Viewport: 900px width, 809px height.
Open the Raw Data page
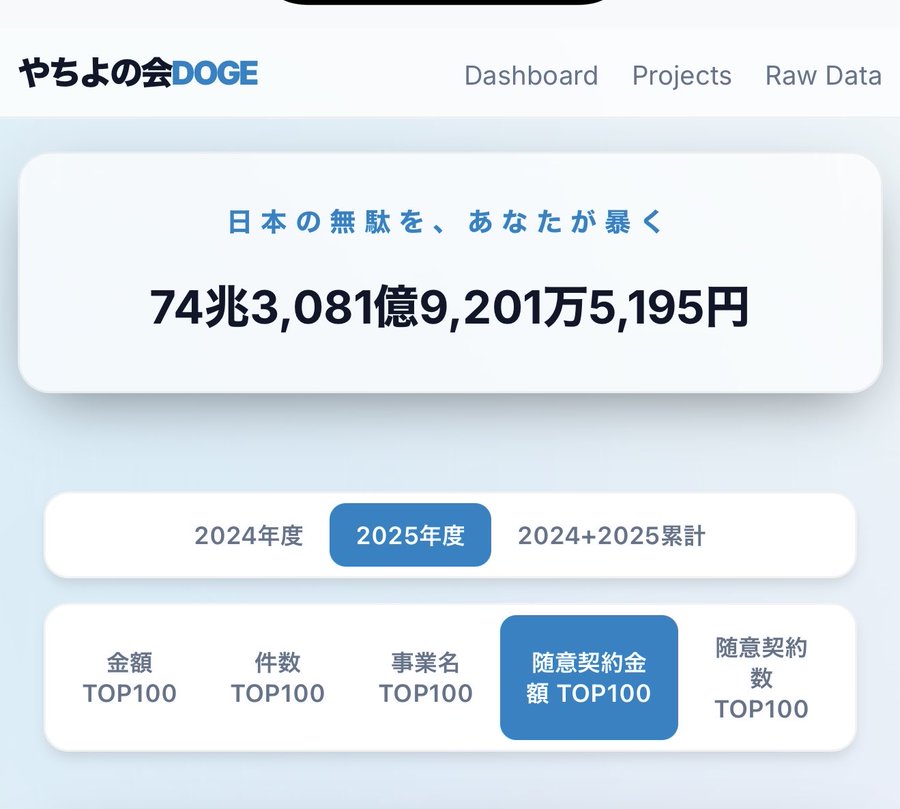pos(823,76)
